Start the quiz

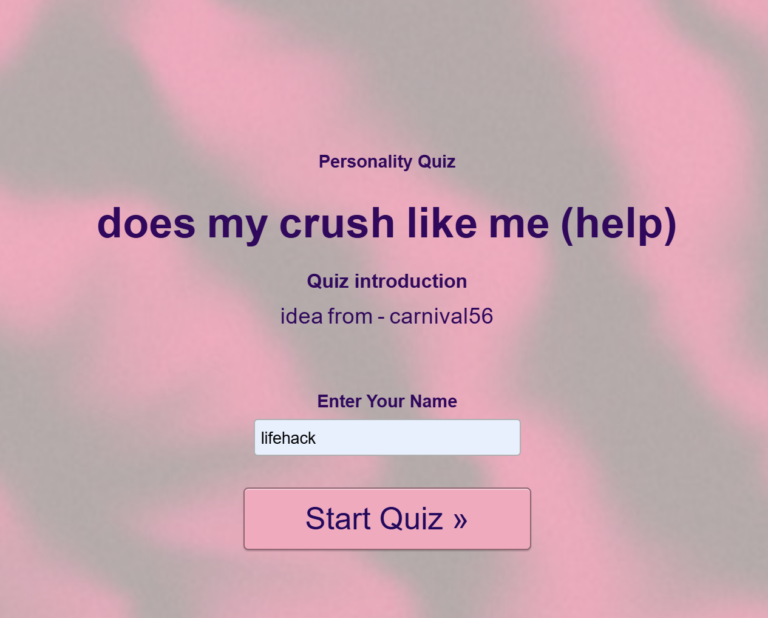tap(387, 519)
